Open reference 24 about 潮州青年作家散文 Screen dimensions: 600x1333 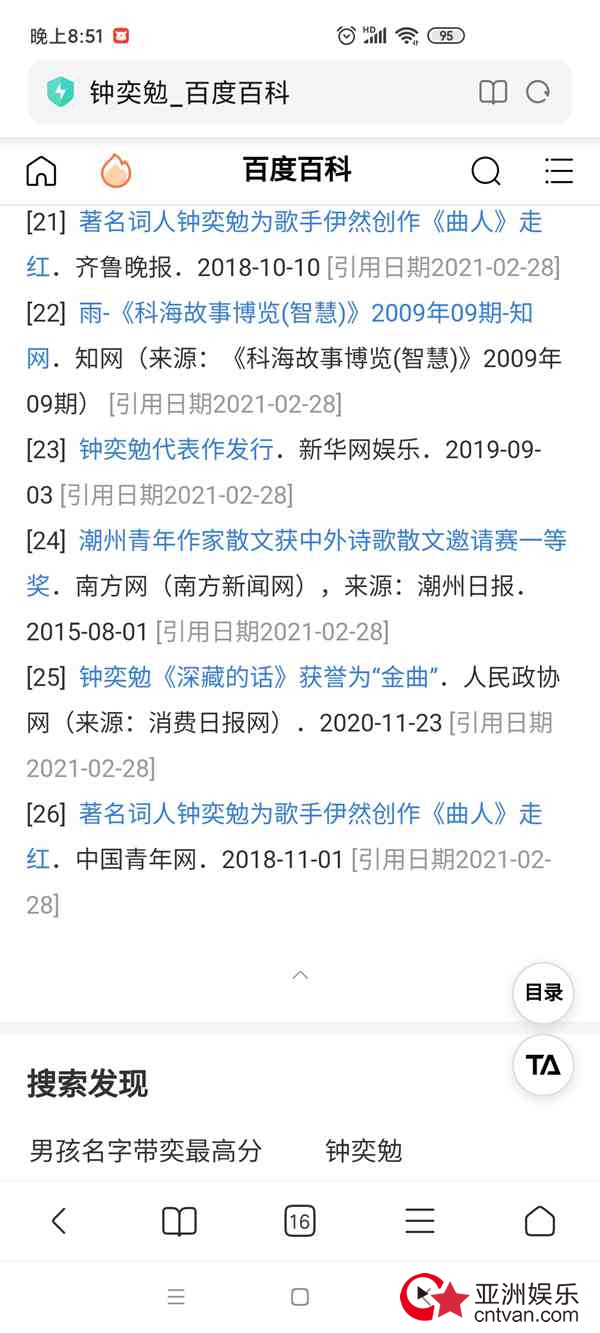[x=296, y=563]
